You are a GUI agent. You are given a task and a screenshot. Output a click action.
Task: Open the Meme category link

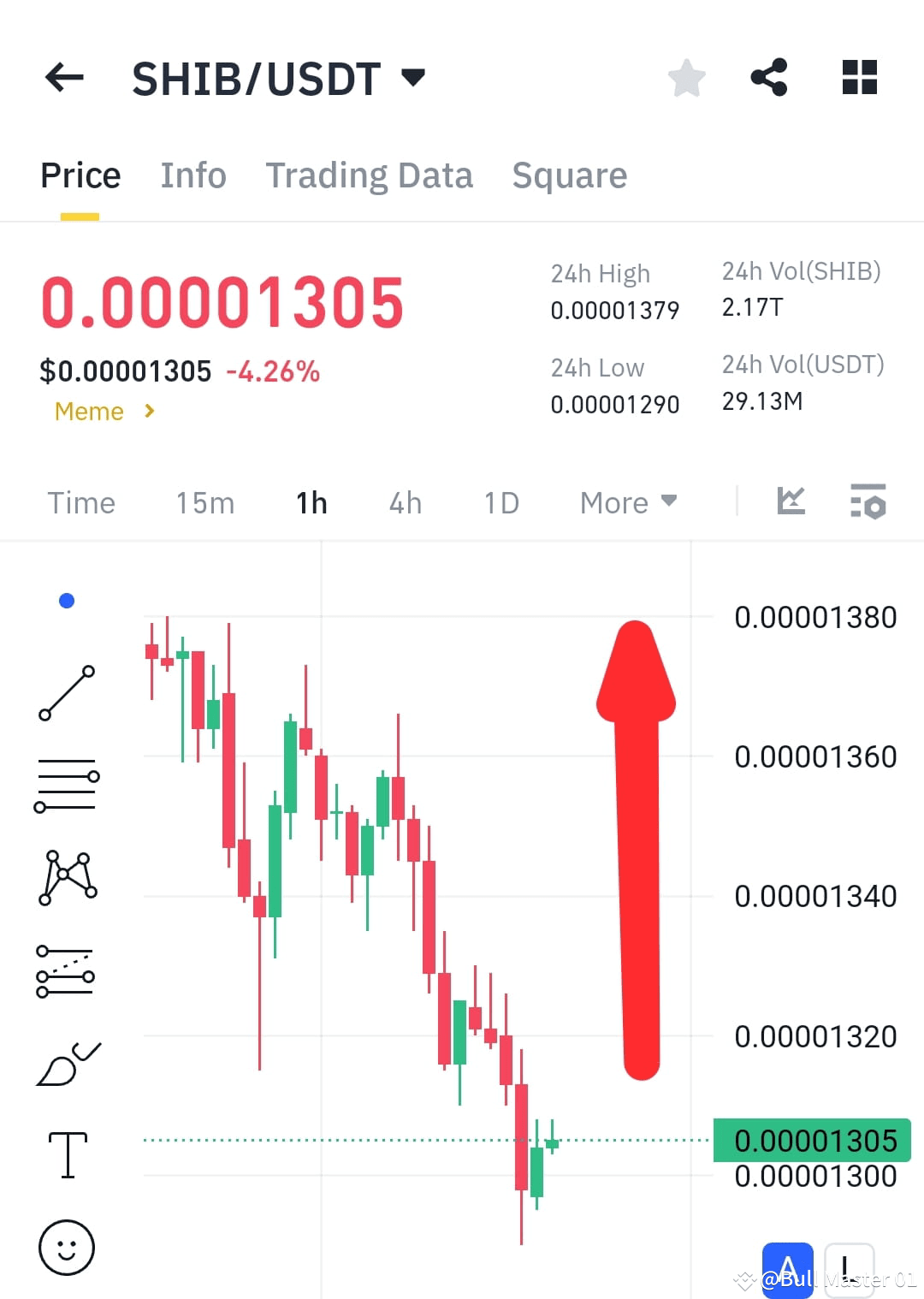[89, 412]
